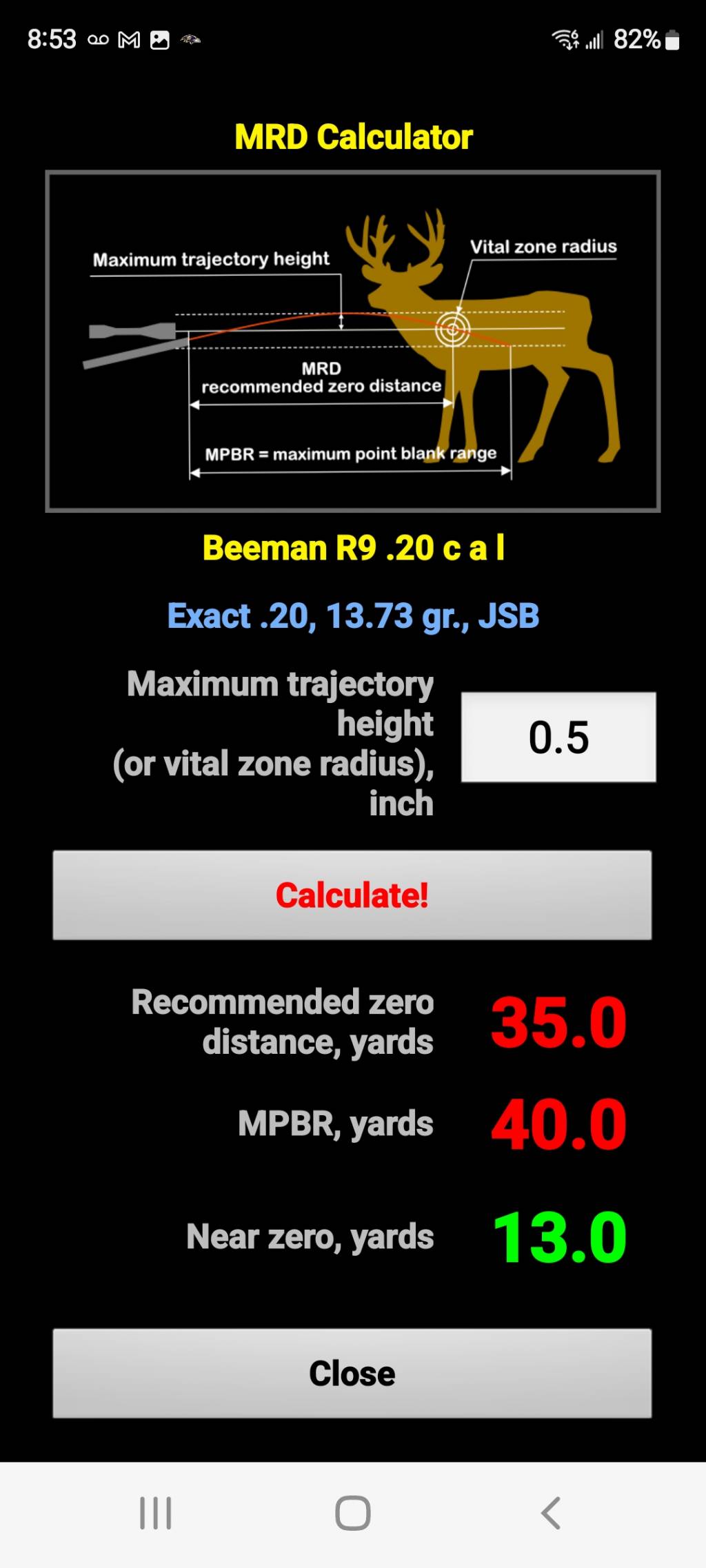
Task: Edit the maximum trajectory height field
Action: pos(558,737)
